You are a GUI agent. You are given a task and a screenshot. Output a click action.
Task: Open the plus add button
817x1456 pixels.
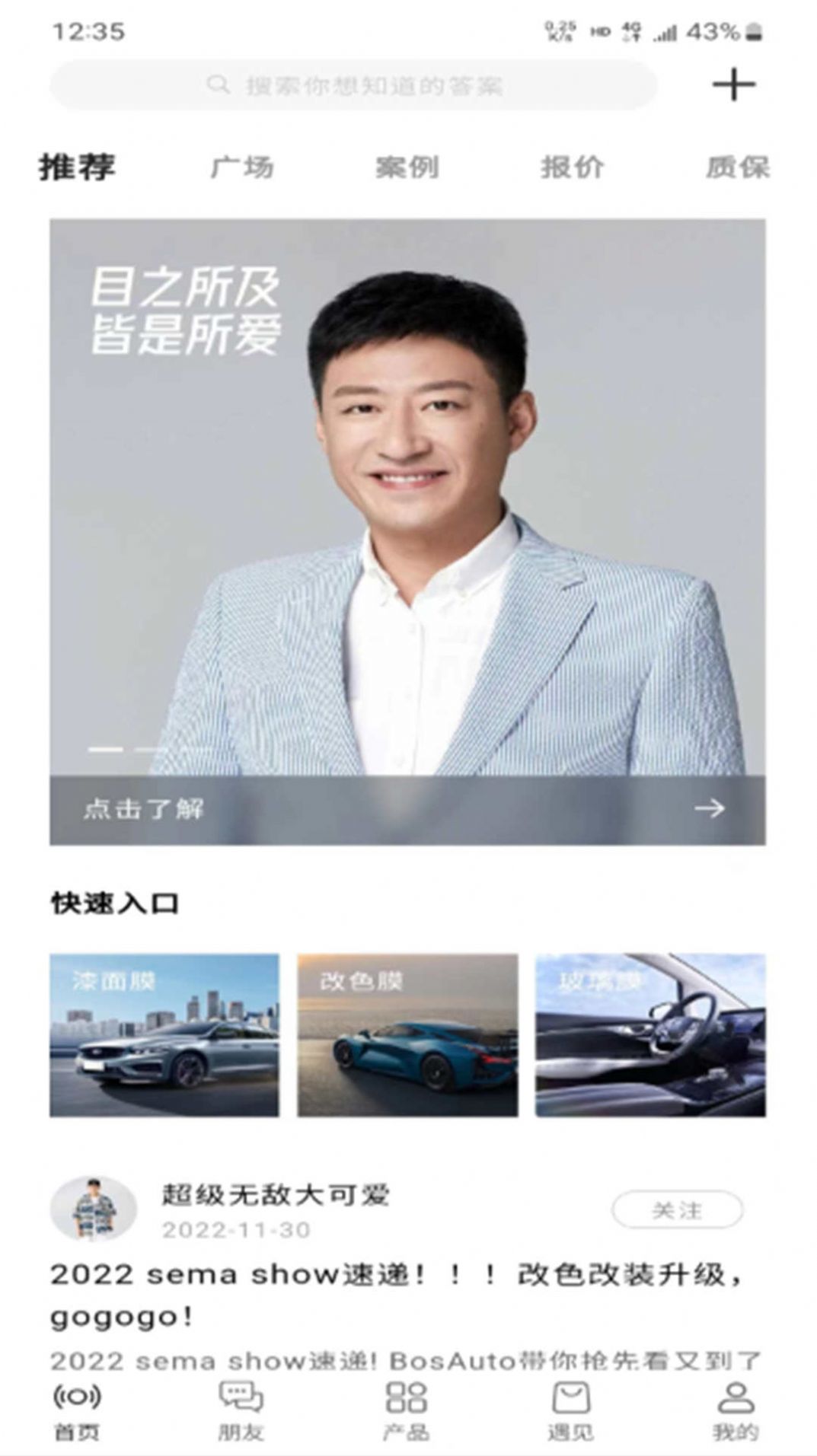(733, 84)
